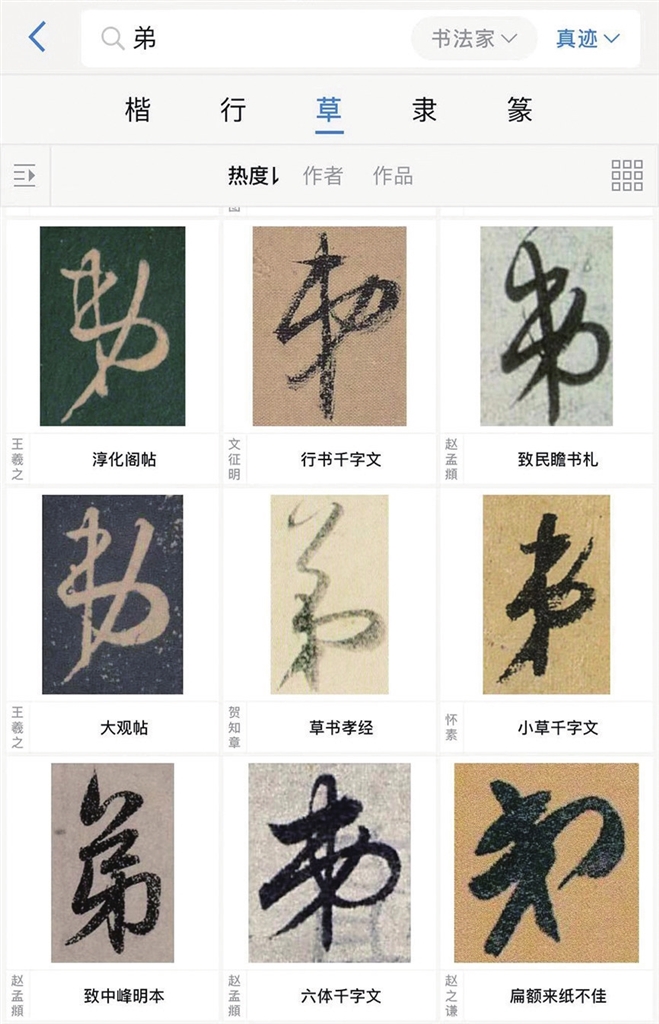Open the 六体千字文 character tile
Viewport: 659px width, 1024px height.
(x=329, y=862)
